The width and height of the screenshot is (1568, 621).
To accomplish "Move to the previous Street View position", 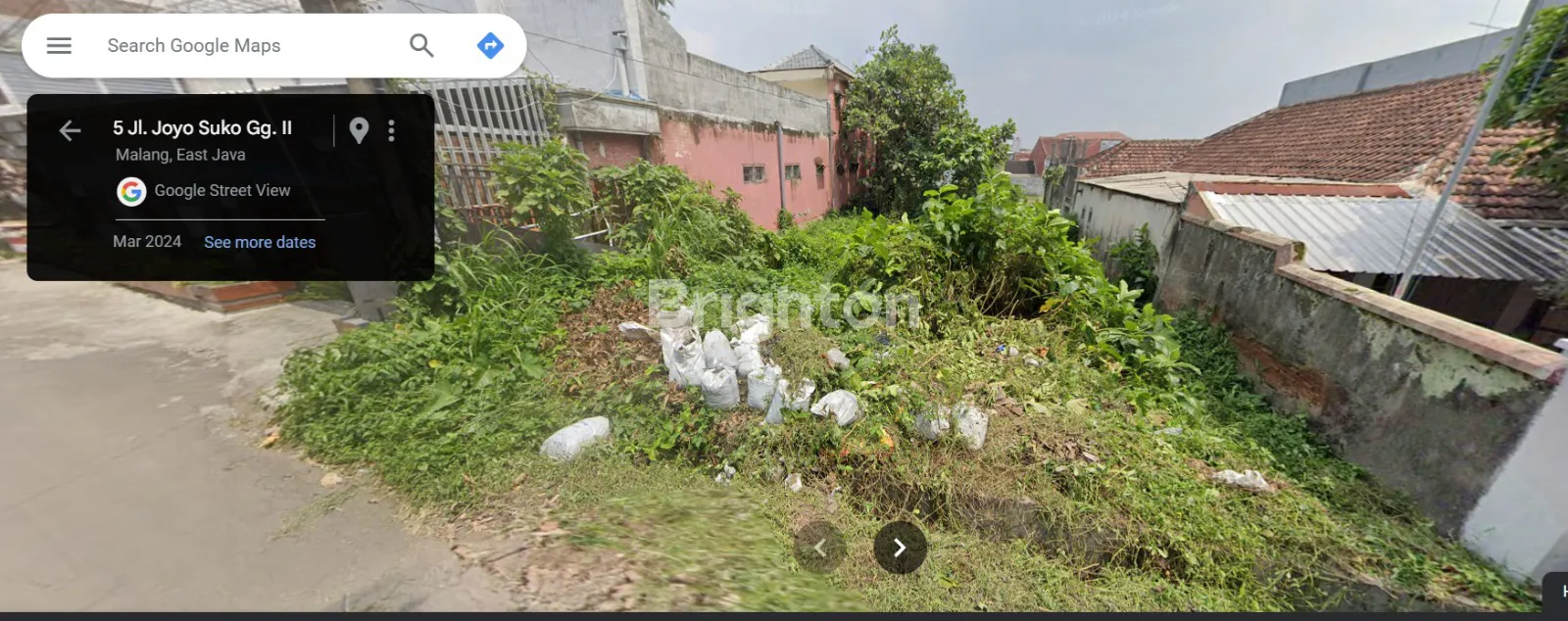I will (819, 548).
